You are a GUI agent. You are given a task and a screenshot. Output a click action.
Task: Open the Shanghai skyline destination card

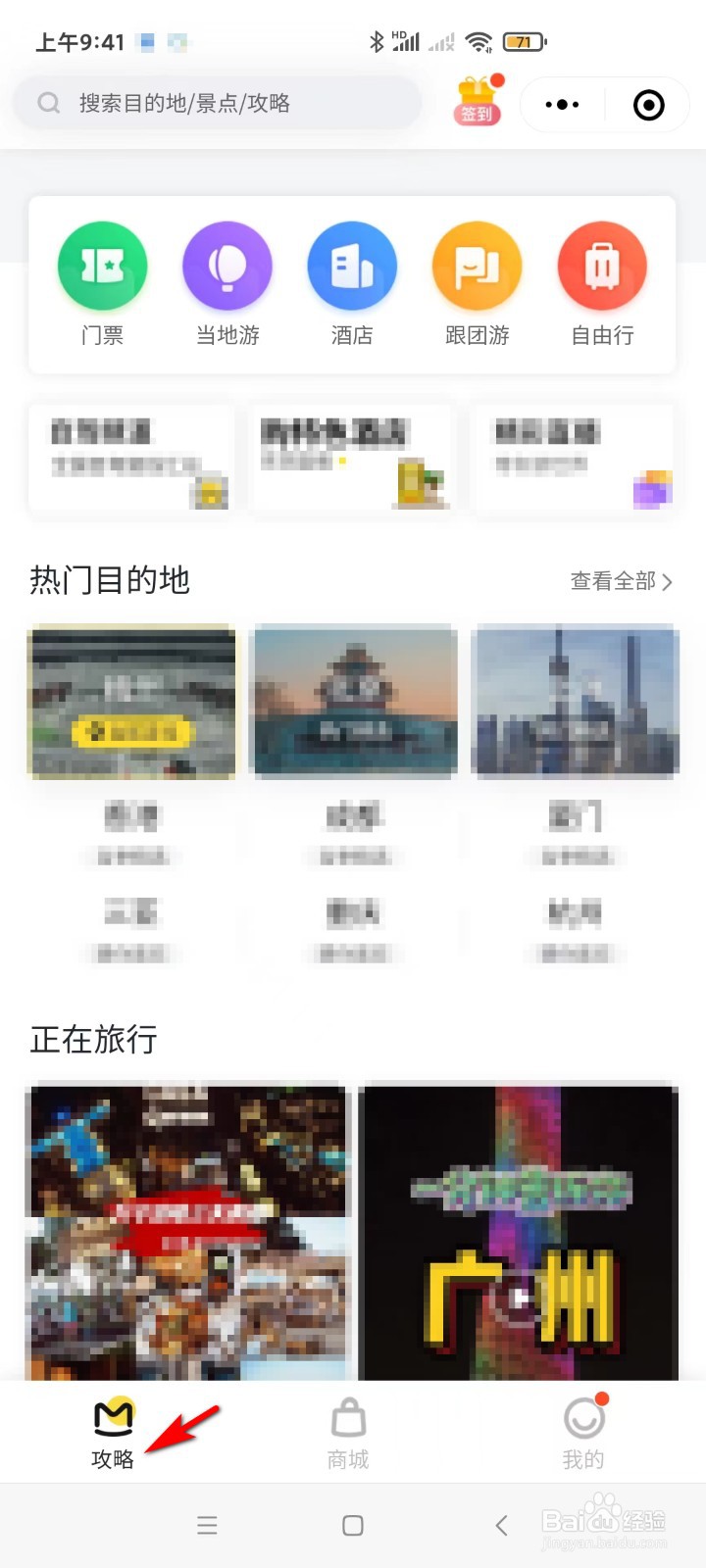tap(576, 702)
